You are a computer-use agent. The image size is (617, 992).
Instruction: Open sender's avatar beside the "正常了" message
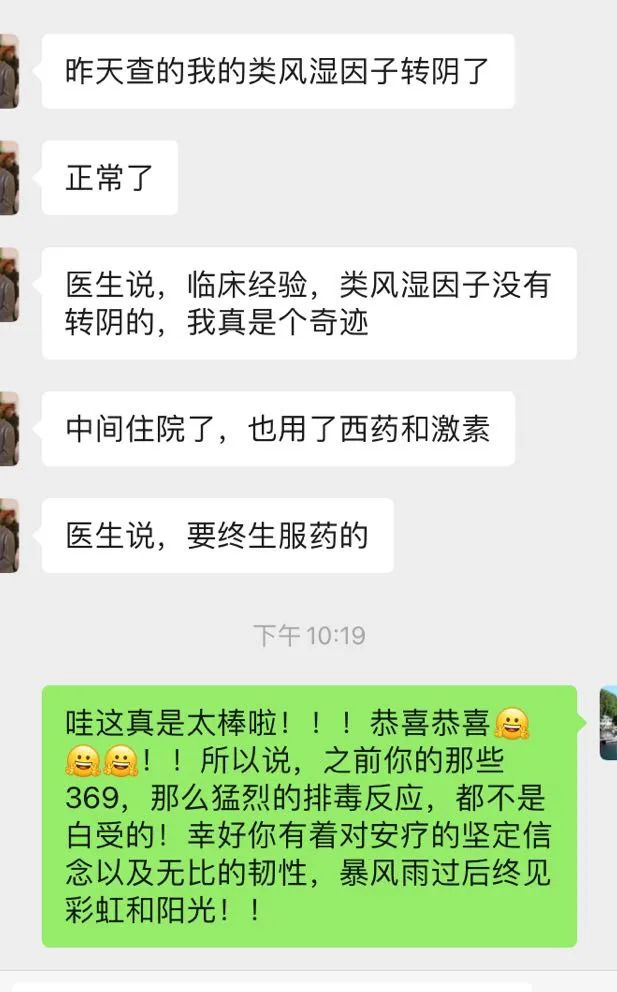[9, 178]
